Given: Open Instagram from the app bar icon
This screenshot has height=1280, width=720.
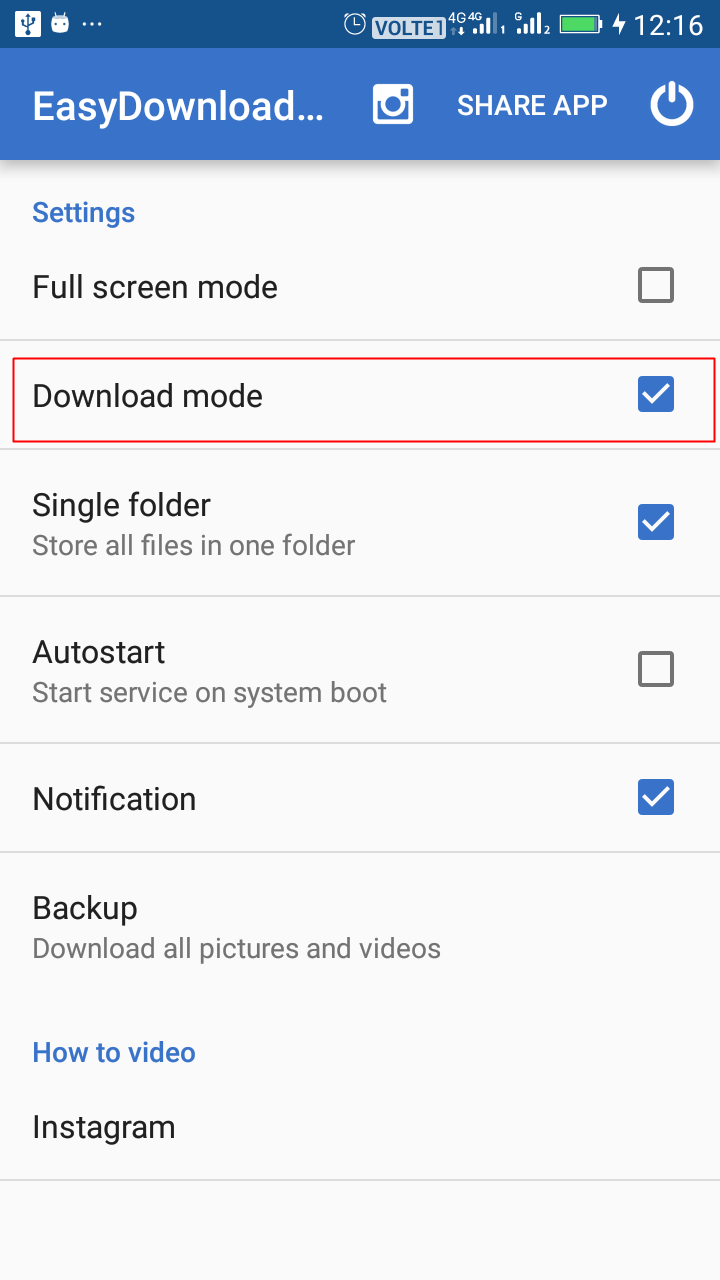Looking at the screenshot, I should coord(393,104).
